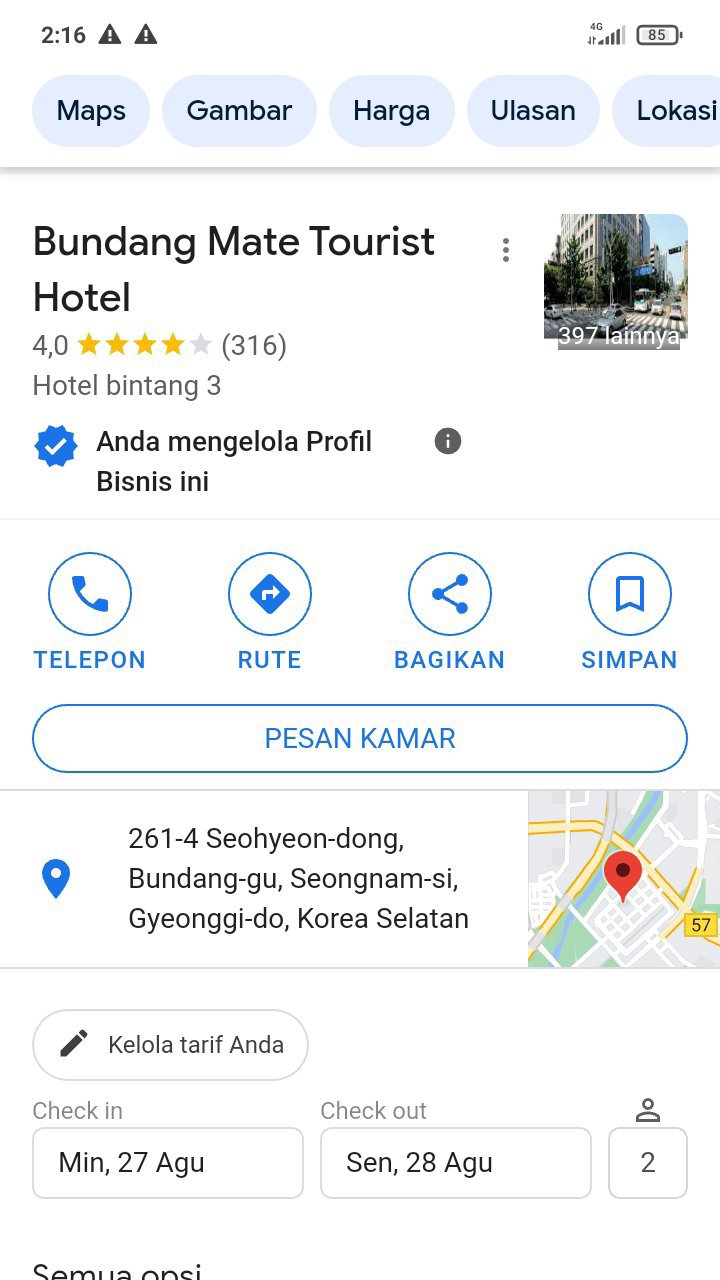Share the hotel using Bagikan
Viewport: 720px width, 1280px height.
coord(450,595)
